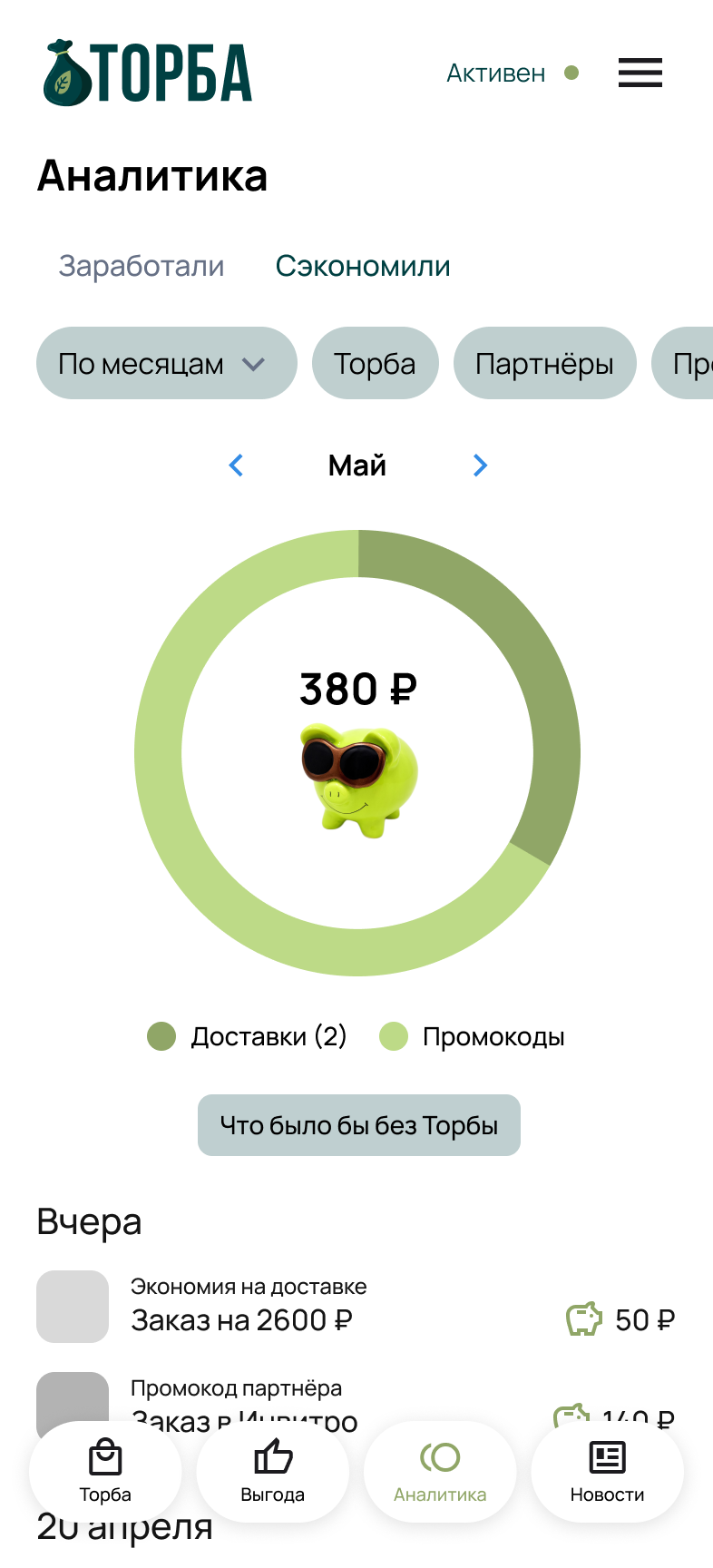This screenshot has width=713, height=1568.
Task: Tap the TОРБА logo in the header
Action: coord(148,73)
